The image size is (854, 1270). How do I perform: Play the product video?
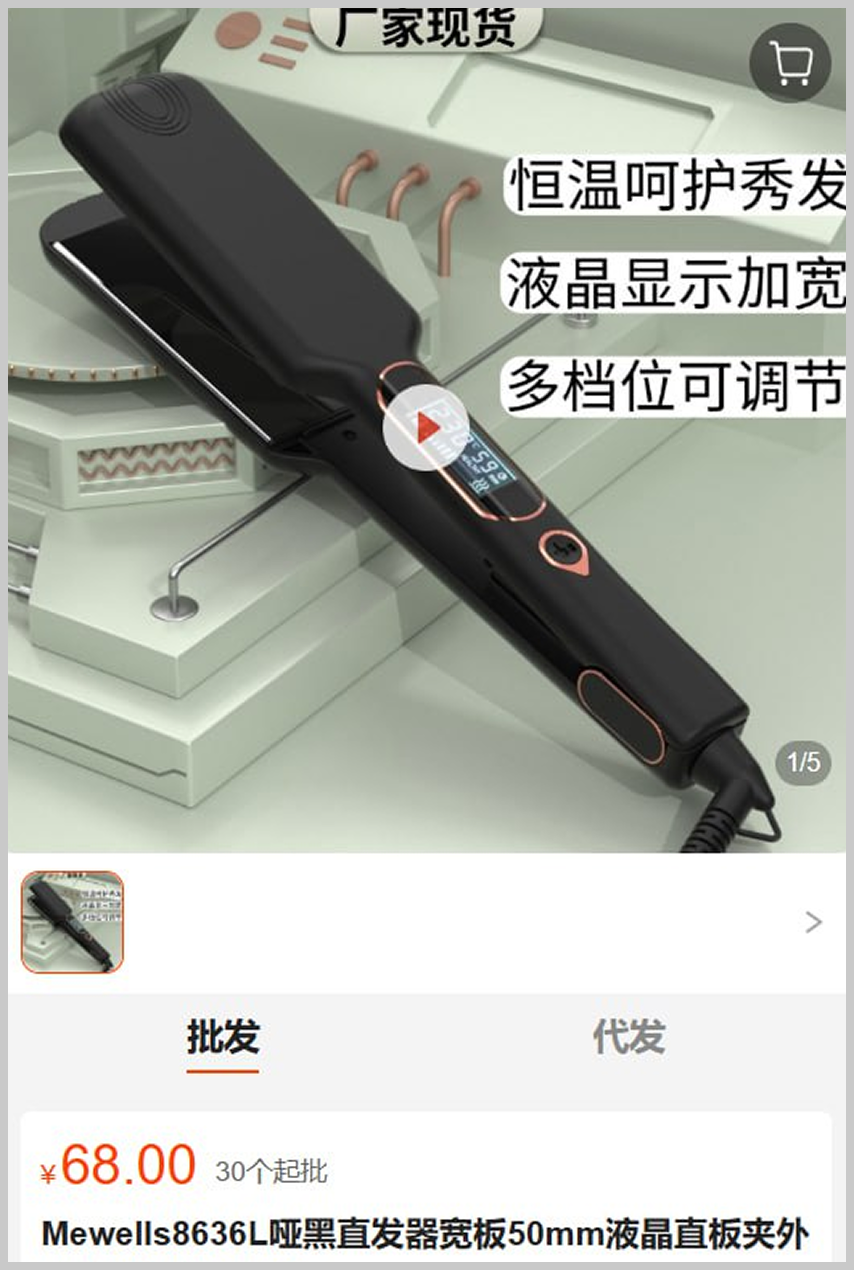point(425,427)
